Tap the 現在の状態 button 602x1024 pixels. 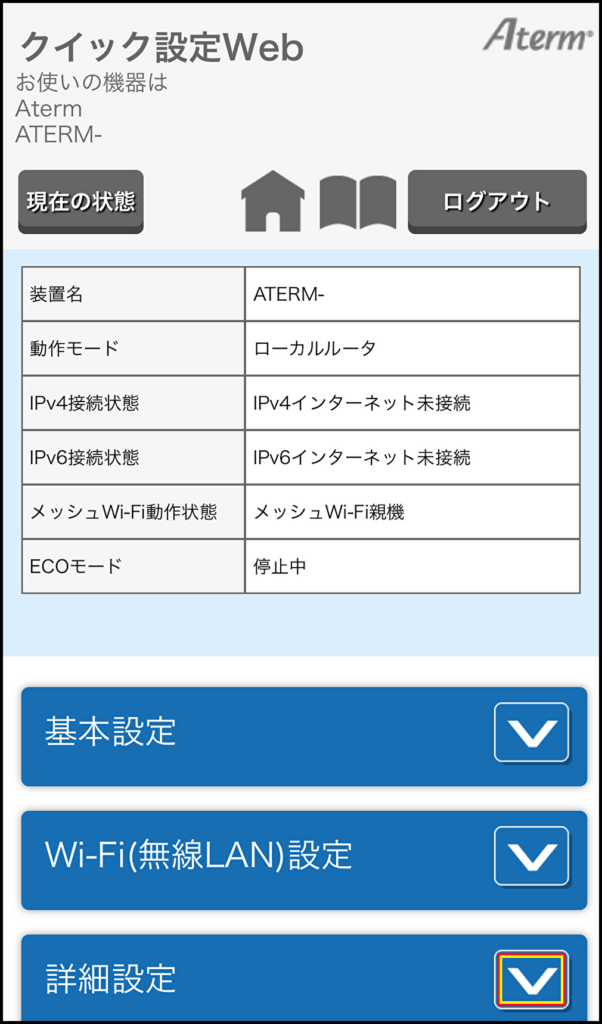point(80,200)
